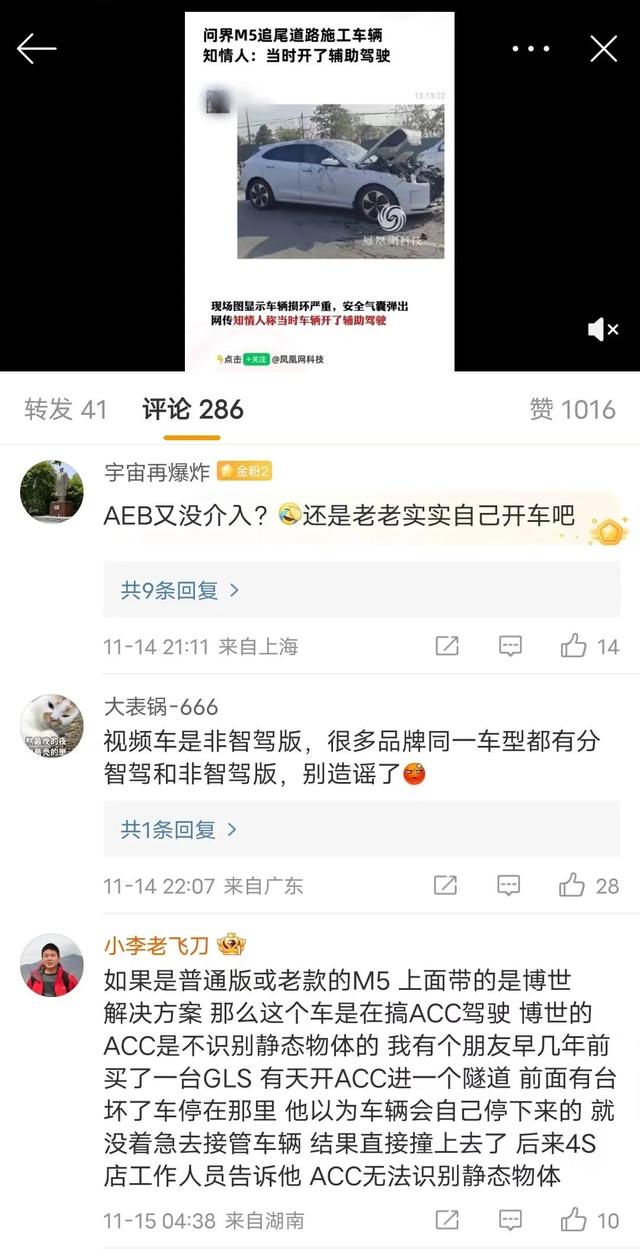This screenshot has width=640, height=1250.
Task: Switch to the 转发 41 tab
Action: (65, 409)
